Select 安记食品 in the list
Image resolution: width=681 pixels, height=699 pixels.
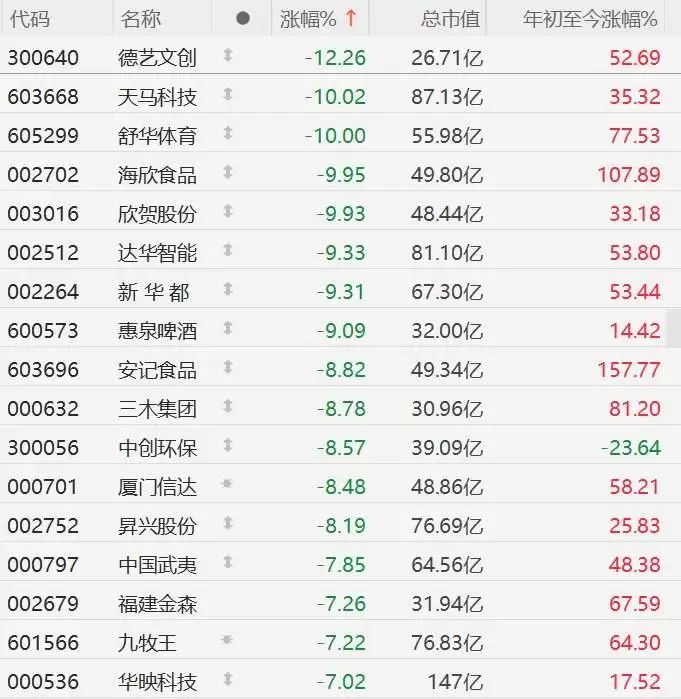(157, 370)
